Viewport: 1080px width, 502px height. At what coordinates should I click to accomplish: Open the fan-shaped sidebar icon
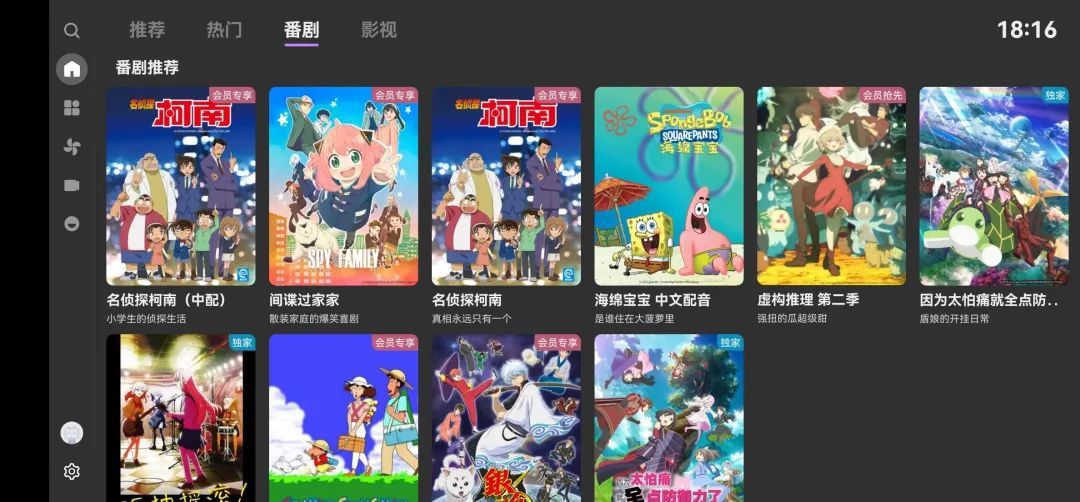(72, 147)
